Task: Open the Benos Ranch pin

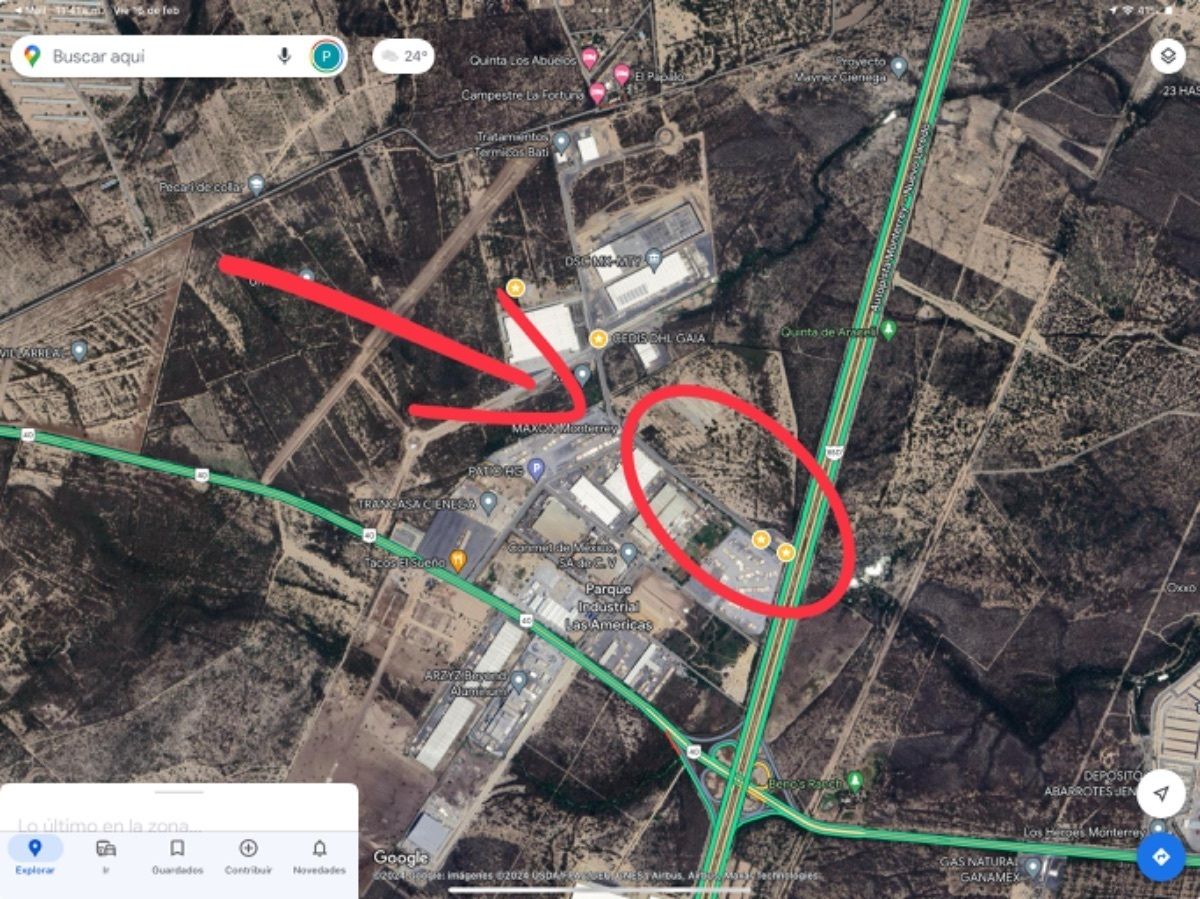Action: click(x=854, y=780)
